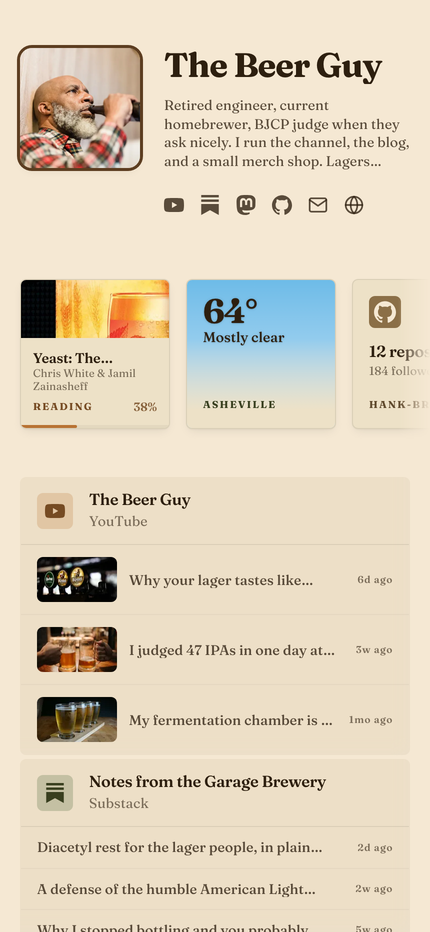Image resolution: width=430 pixels, height=932 pixels.
Task: Watch 'Why your lager tastes like...' video
Action: [215, 580]
